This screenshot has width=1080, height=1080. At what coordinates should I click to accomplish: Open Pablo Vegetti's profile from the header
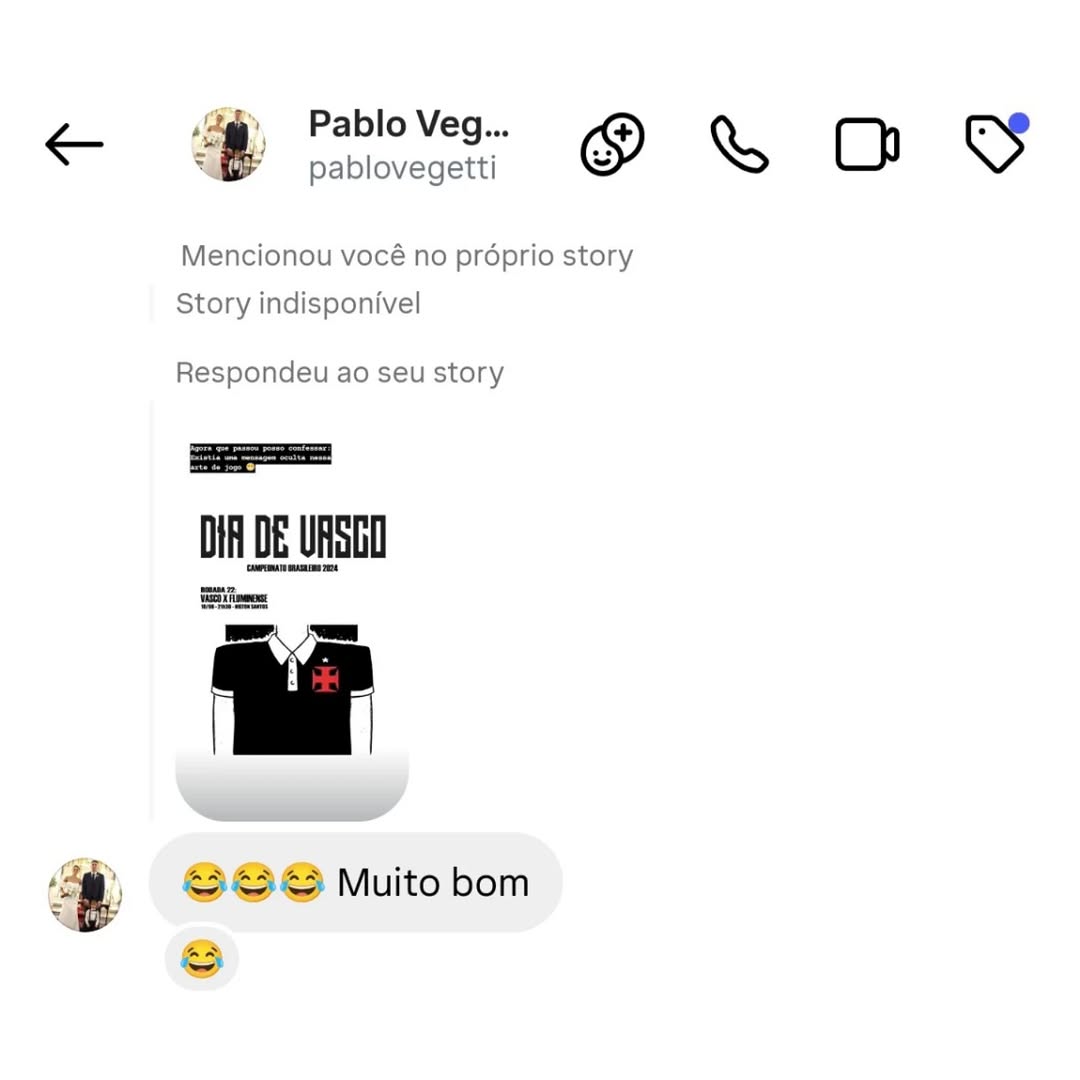click(x=408, y=144)
